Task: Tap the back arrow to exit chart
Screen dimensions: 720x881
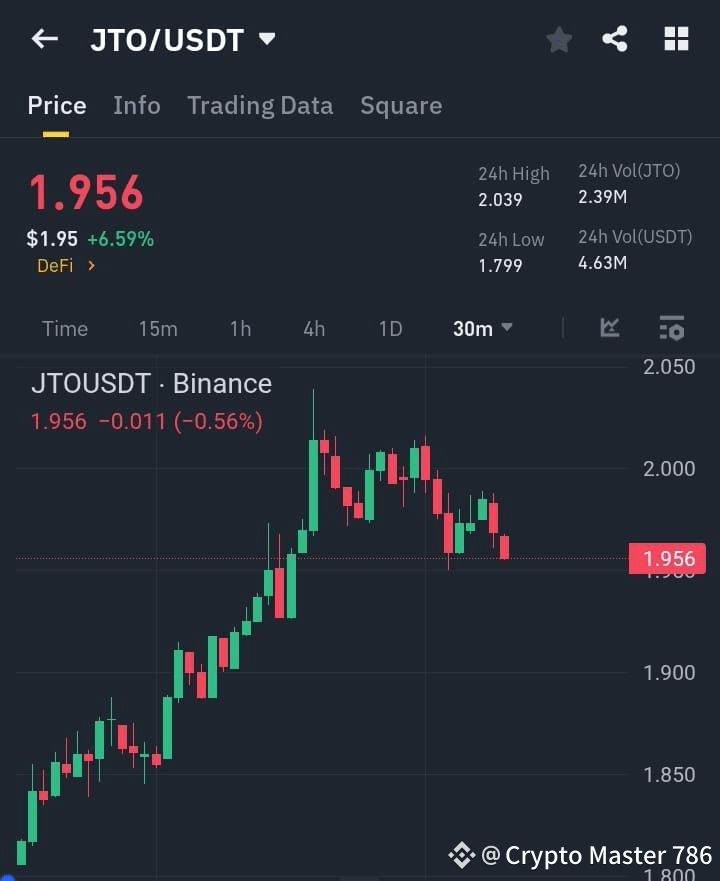Action: [44, 39]
